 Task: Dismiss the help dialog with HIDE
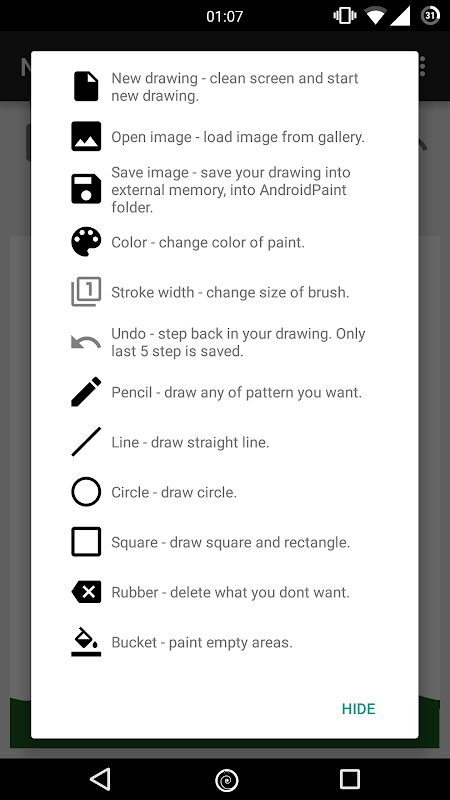(358, 709)
